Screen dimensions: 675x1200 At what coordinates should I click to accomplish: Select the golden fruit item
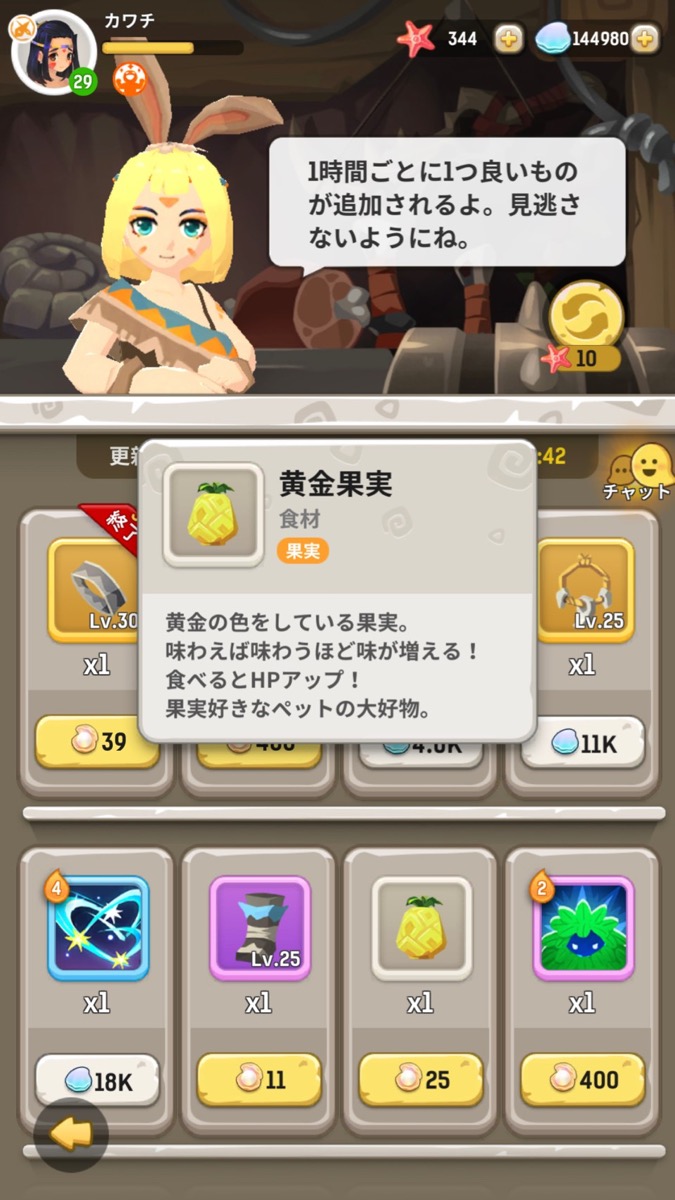click(422, 928)
